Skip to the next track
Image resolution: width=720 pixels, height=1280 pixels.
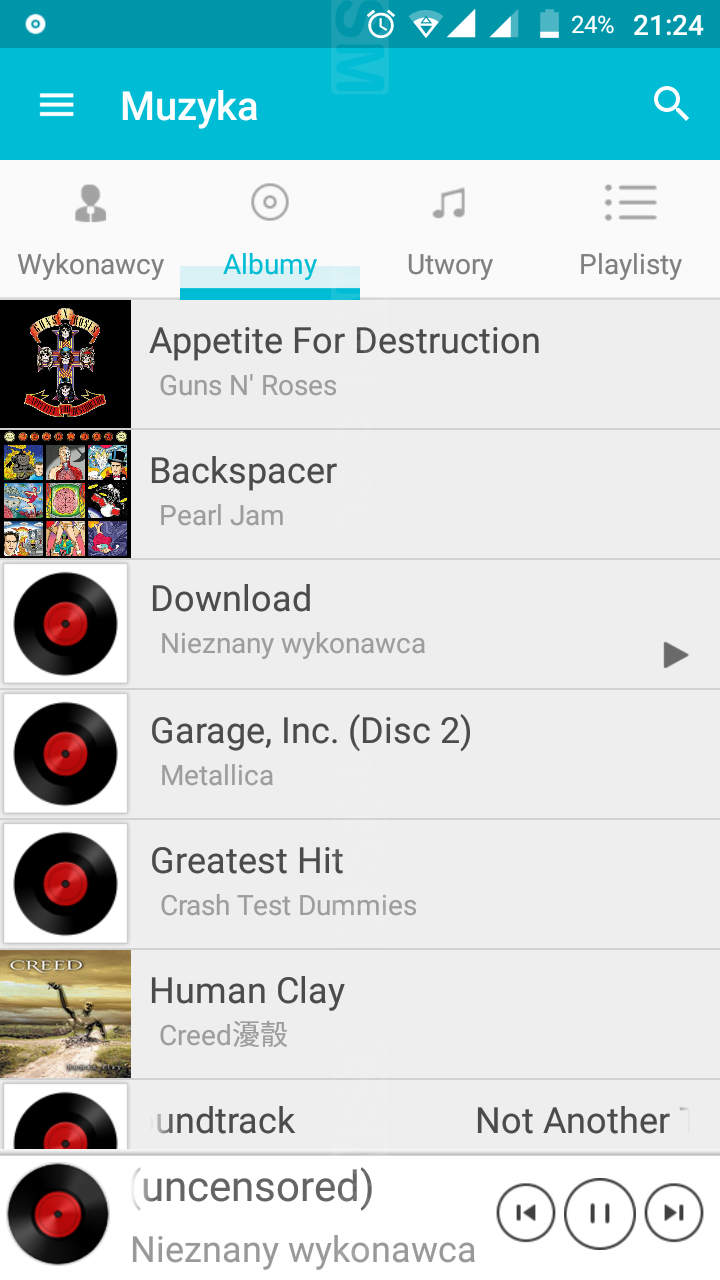(674, 1213)
